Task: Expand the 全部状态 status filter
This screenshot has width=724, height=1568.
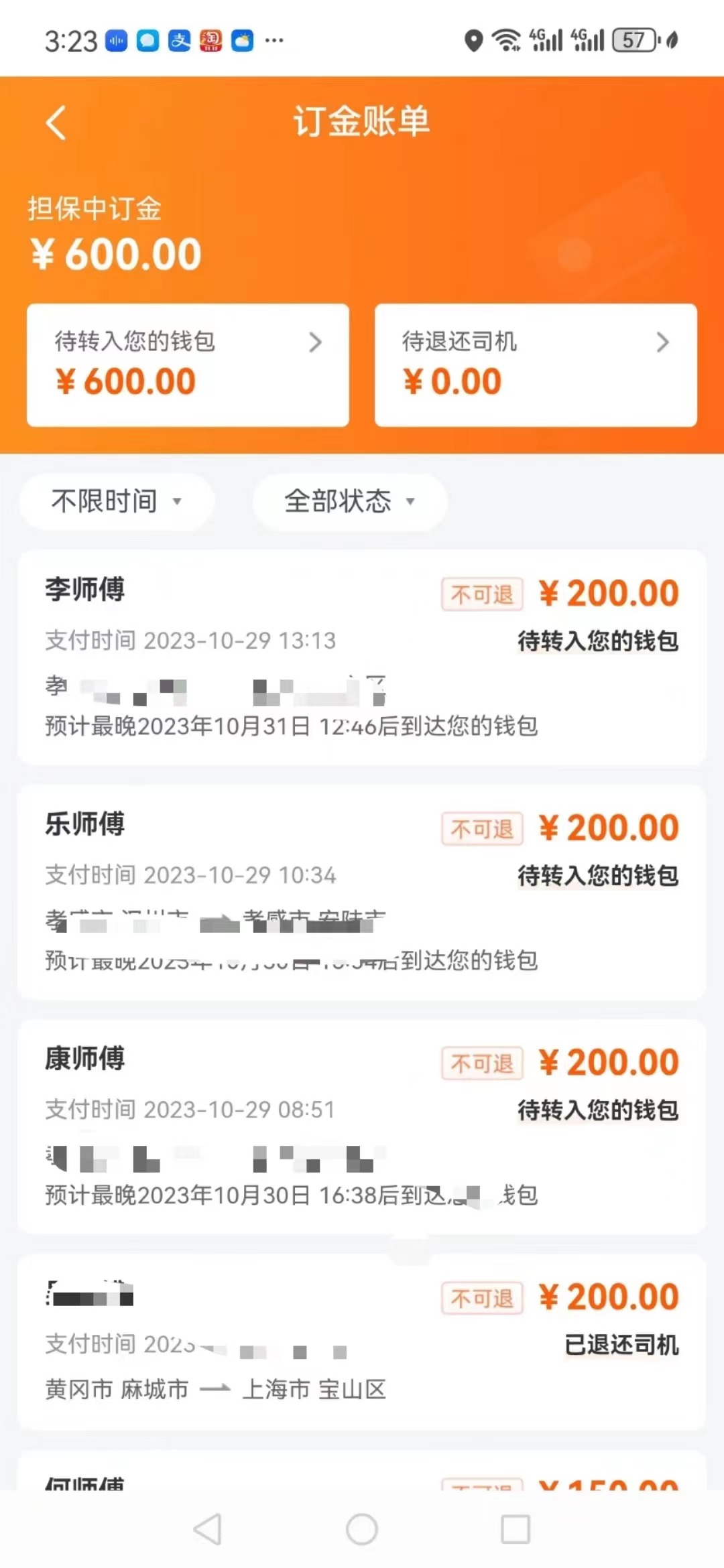Action: tap(349, 501)
